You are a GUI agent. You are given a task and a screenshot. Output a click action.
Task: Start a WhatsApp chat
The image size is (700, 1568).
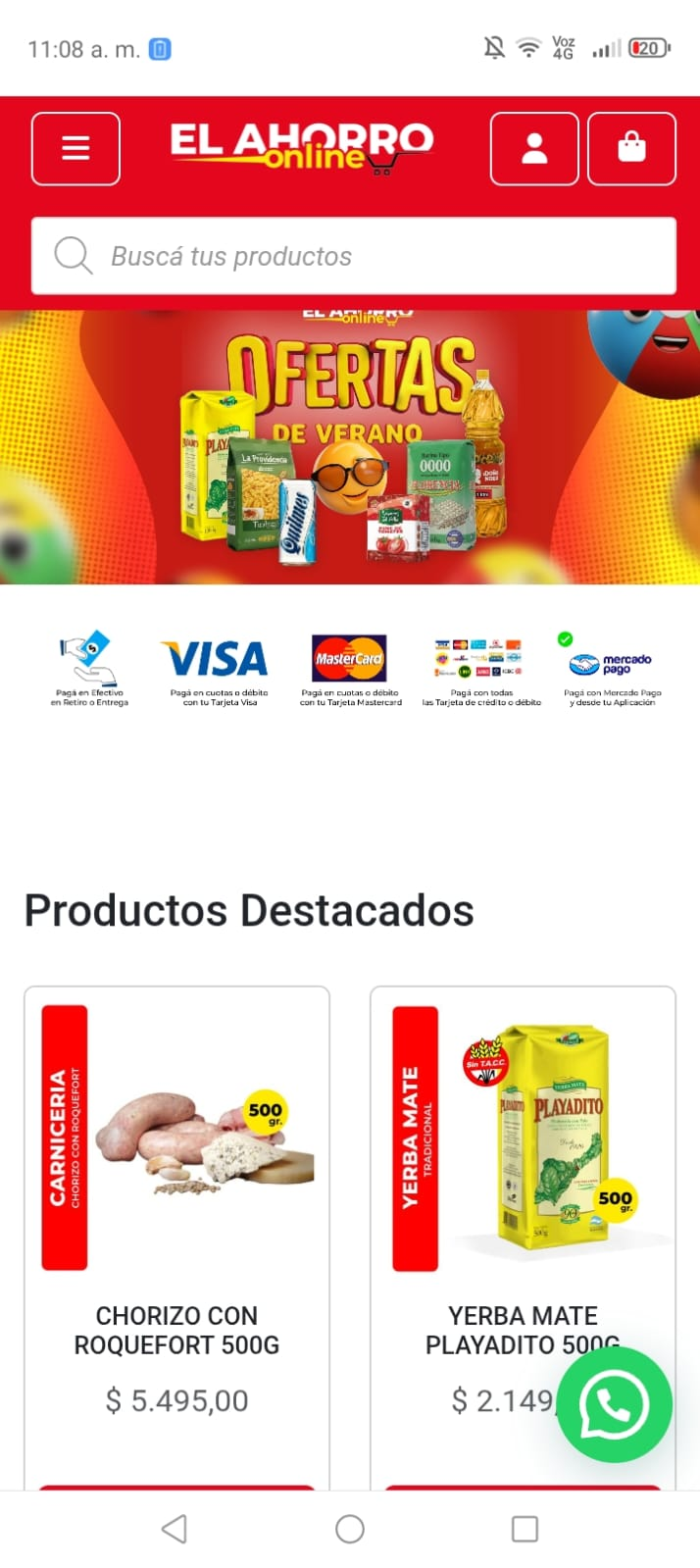tap(615, 1404)
